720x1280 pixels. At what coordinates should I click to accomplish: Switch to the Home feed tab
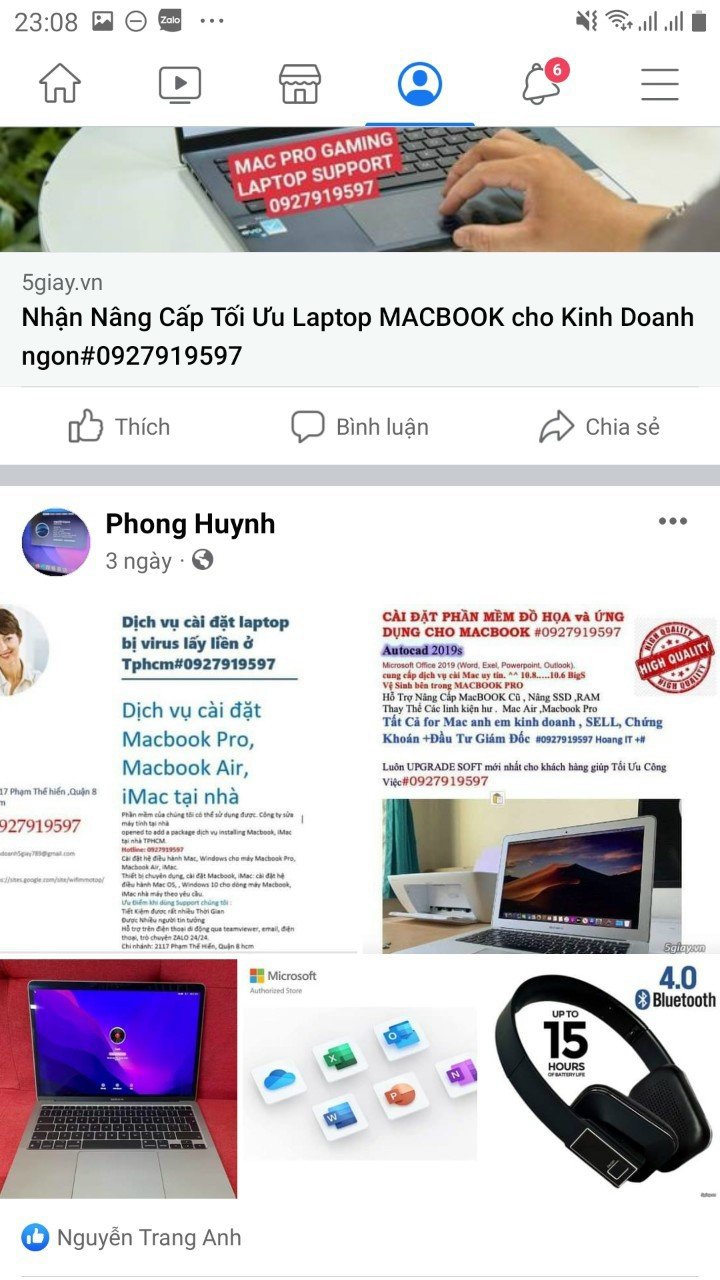pos(60,84)
